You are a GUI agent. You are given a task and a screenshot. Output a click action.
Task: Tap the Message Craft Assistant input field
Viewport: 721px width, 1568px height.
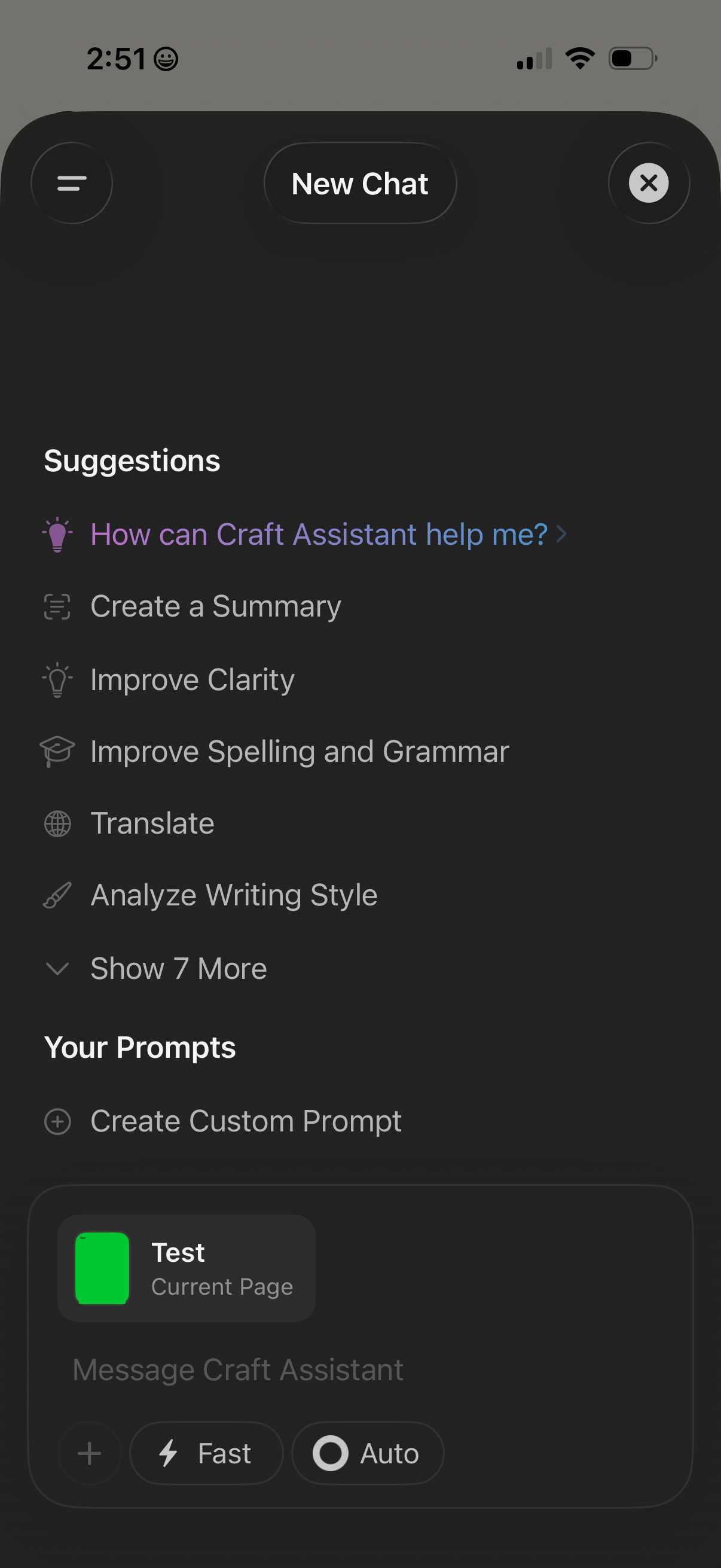click(x=238, y=1369)
